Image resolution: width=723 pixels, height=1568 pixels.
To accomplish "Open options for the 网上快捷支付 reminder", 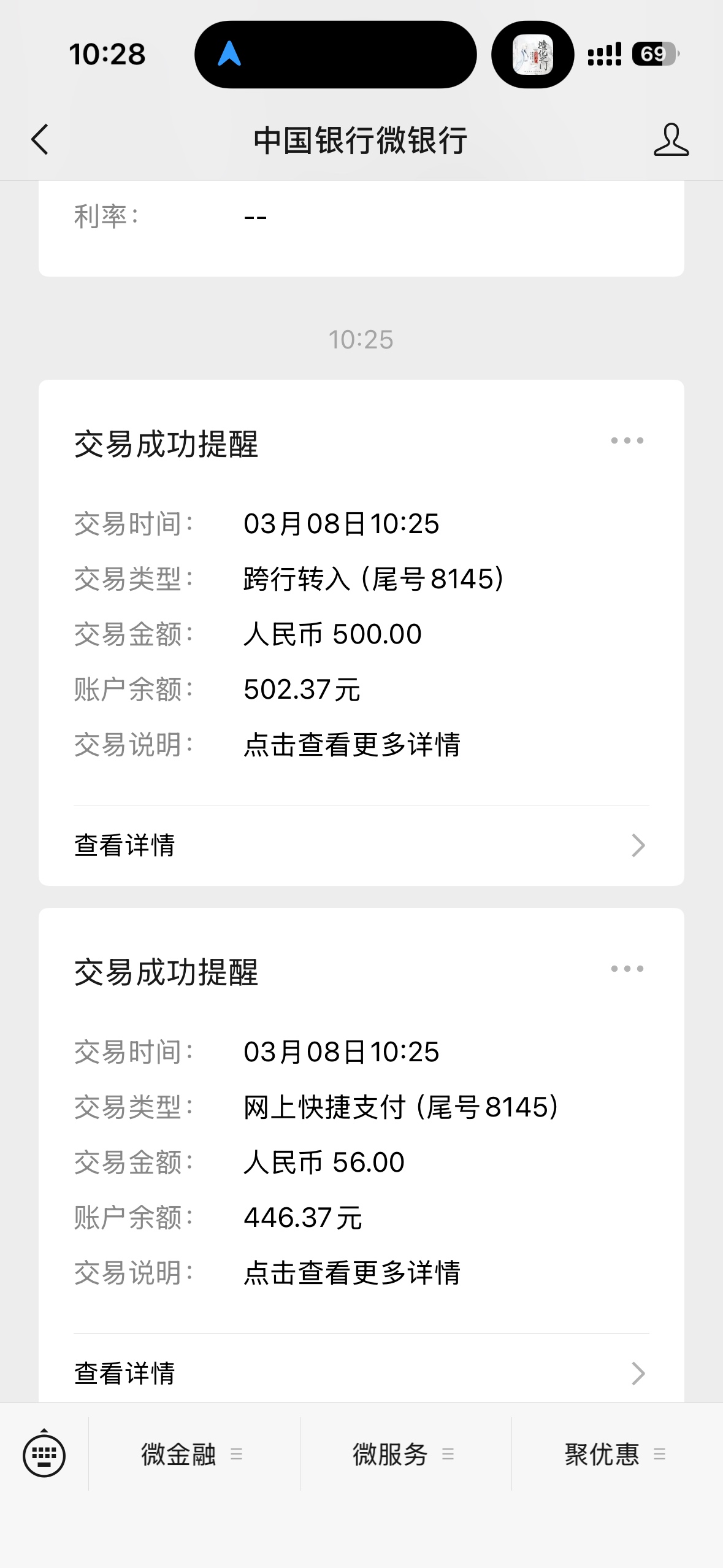I will pos(627,969).
